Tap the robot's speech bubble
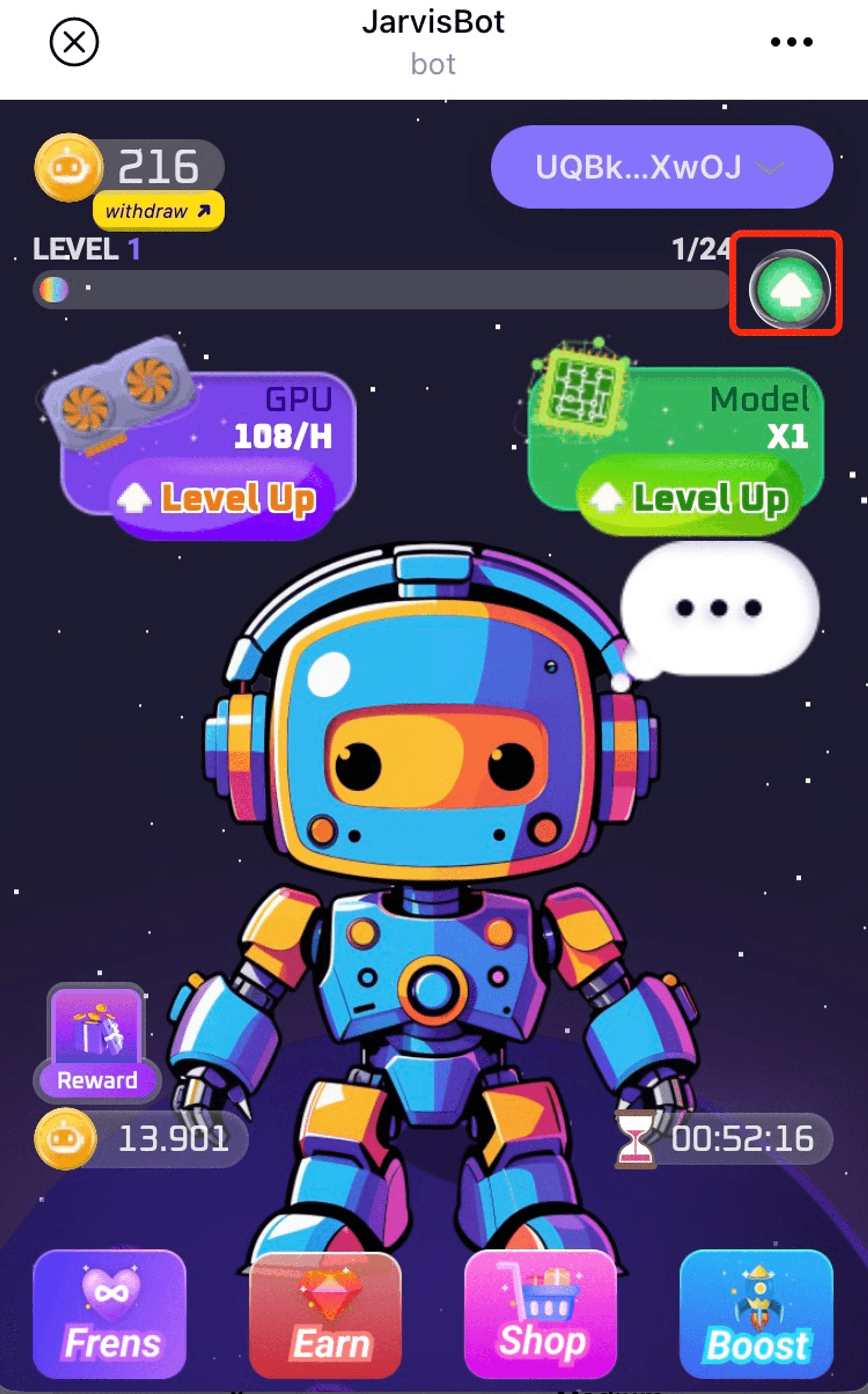 (719, 607)
